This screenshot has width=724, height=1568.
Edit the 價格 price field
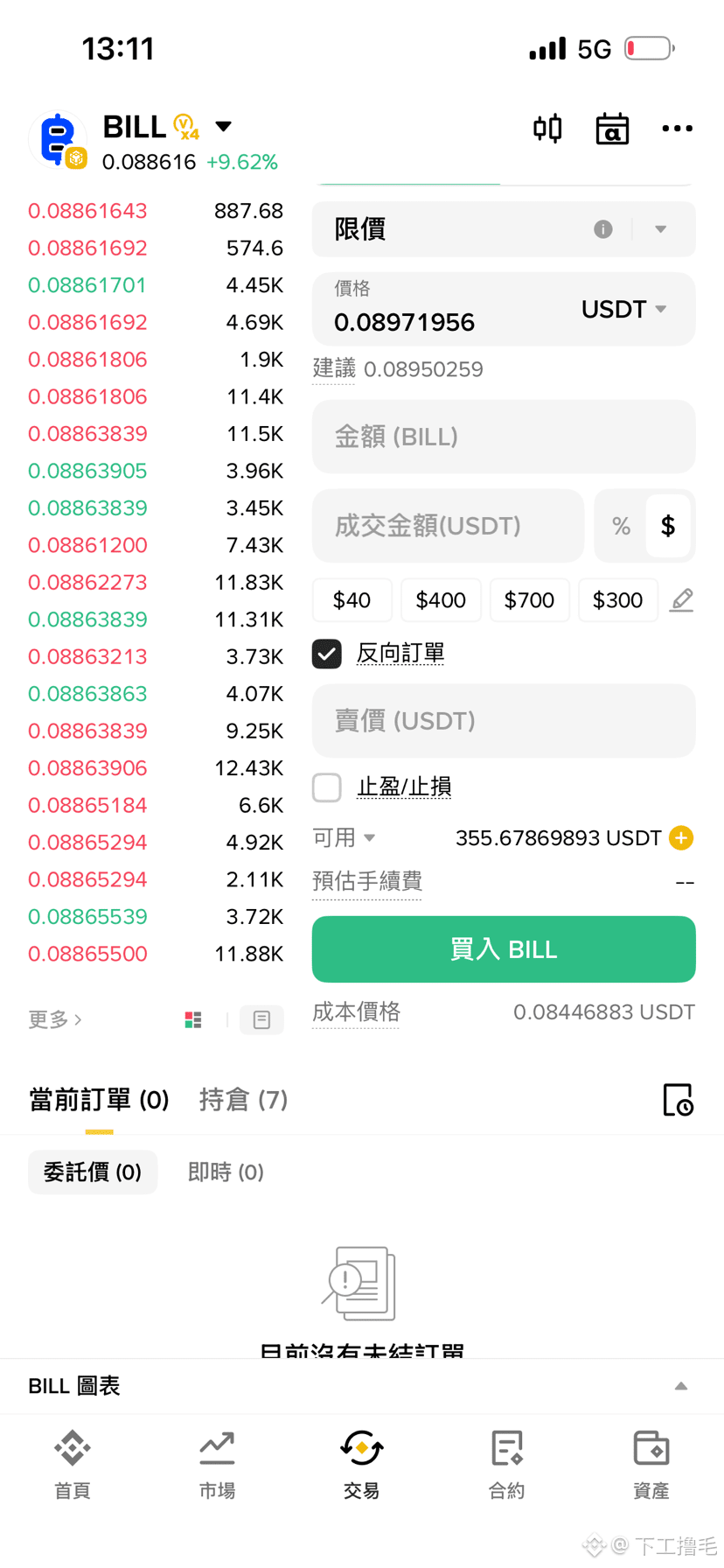click(x=446, y=310)
